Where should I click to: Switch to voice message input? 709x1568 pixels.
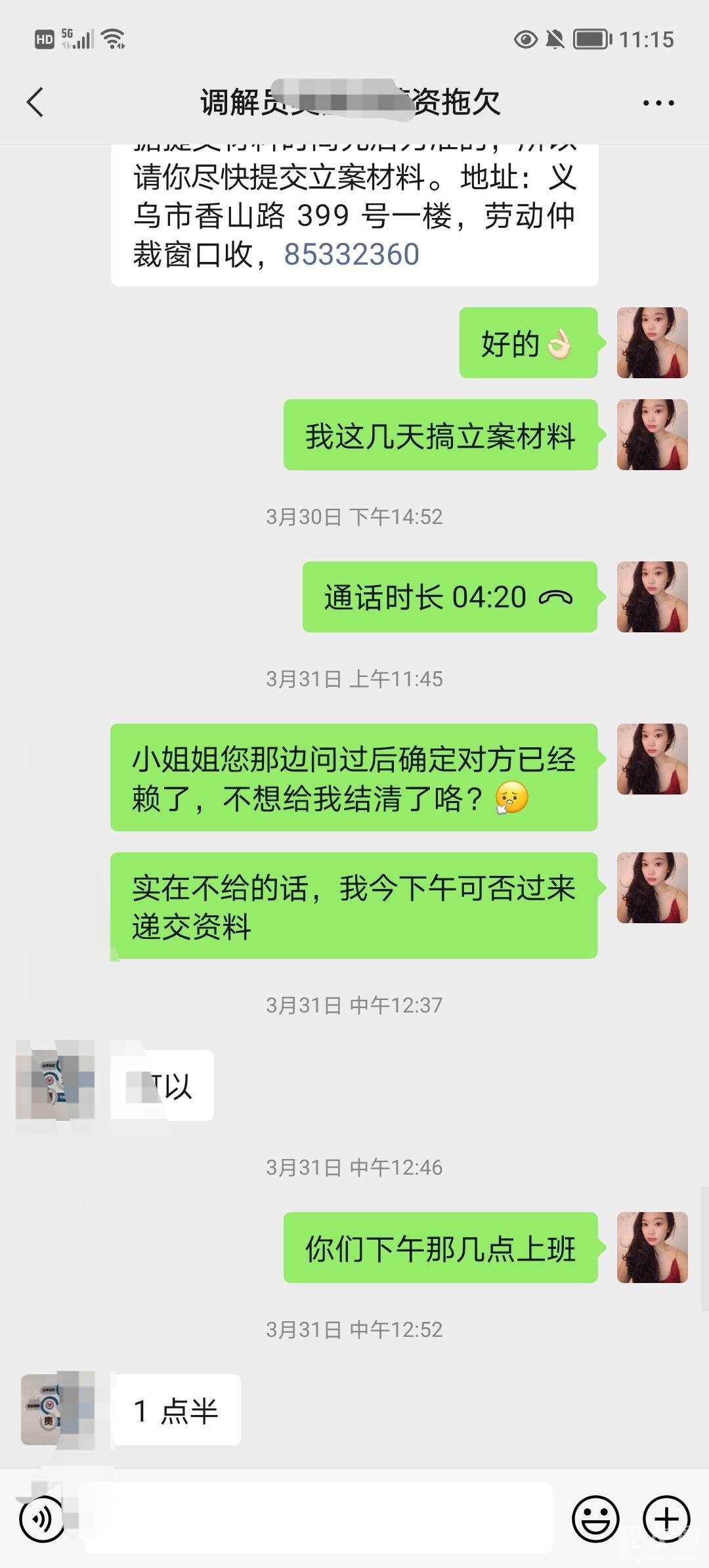tap(43, 1519)
